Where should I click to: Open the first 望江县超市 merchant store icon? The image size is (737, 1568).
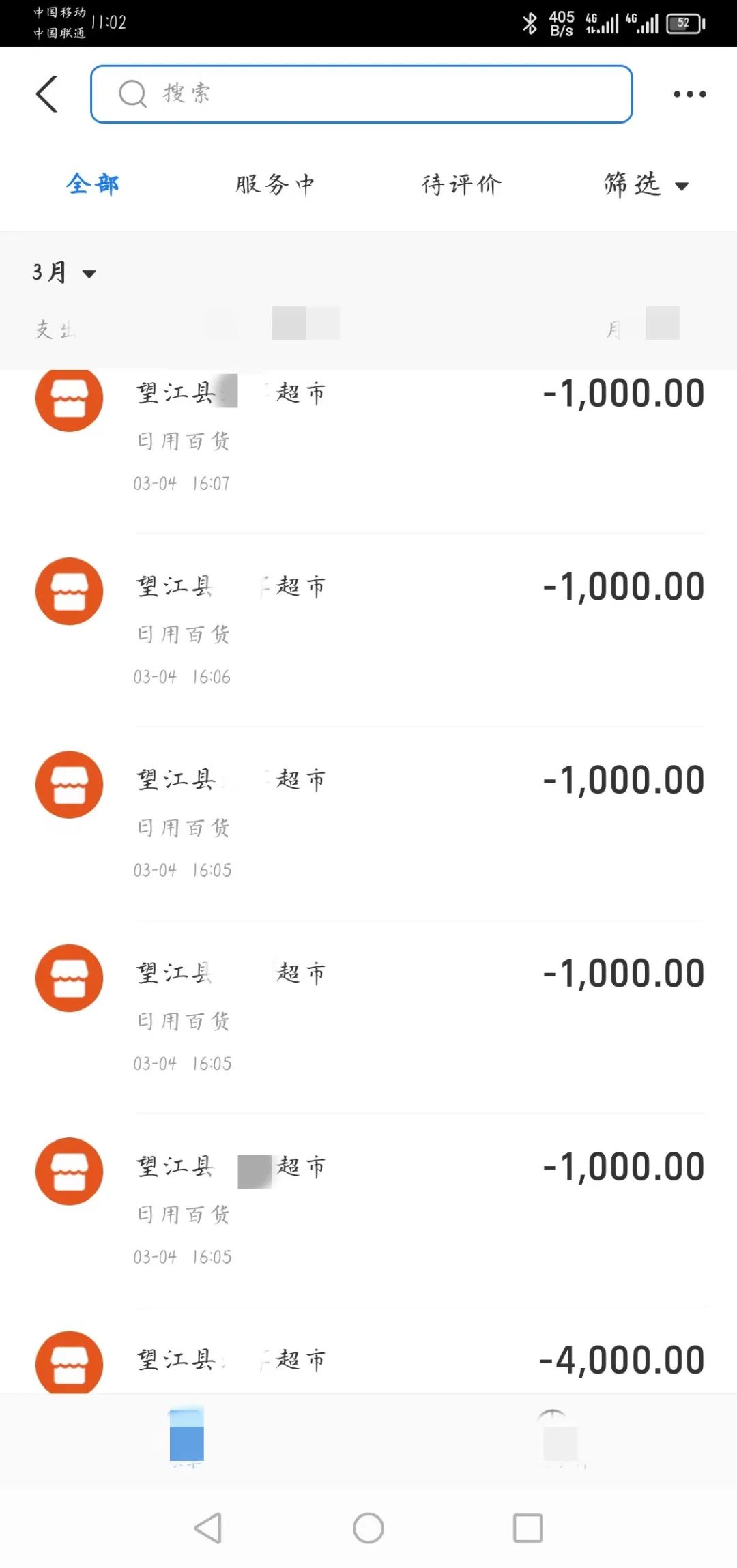tap(68, 399)
